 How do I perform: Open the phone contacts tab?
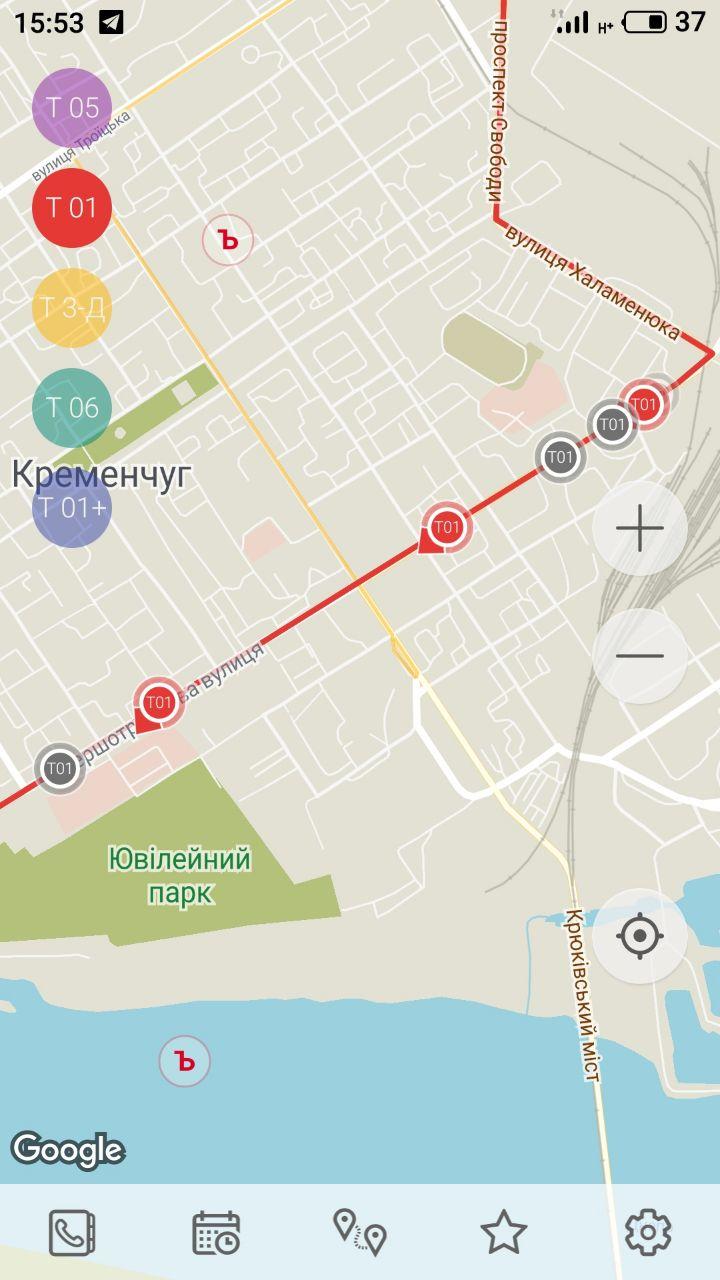point(72,1232)
